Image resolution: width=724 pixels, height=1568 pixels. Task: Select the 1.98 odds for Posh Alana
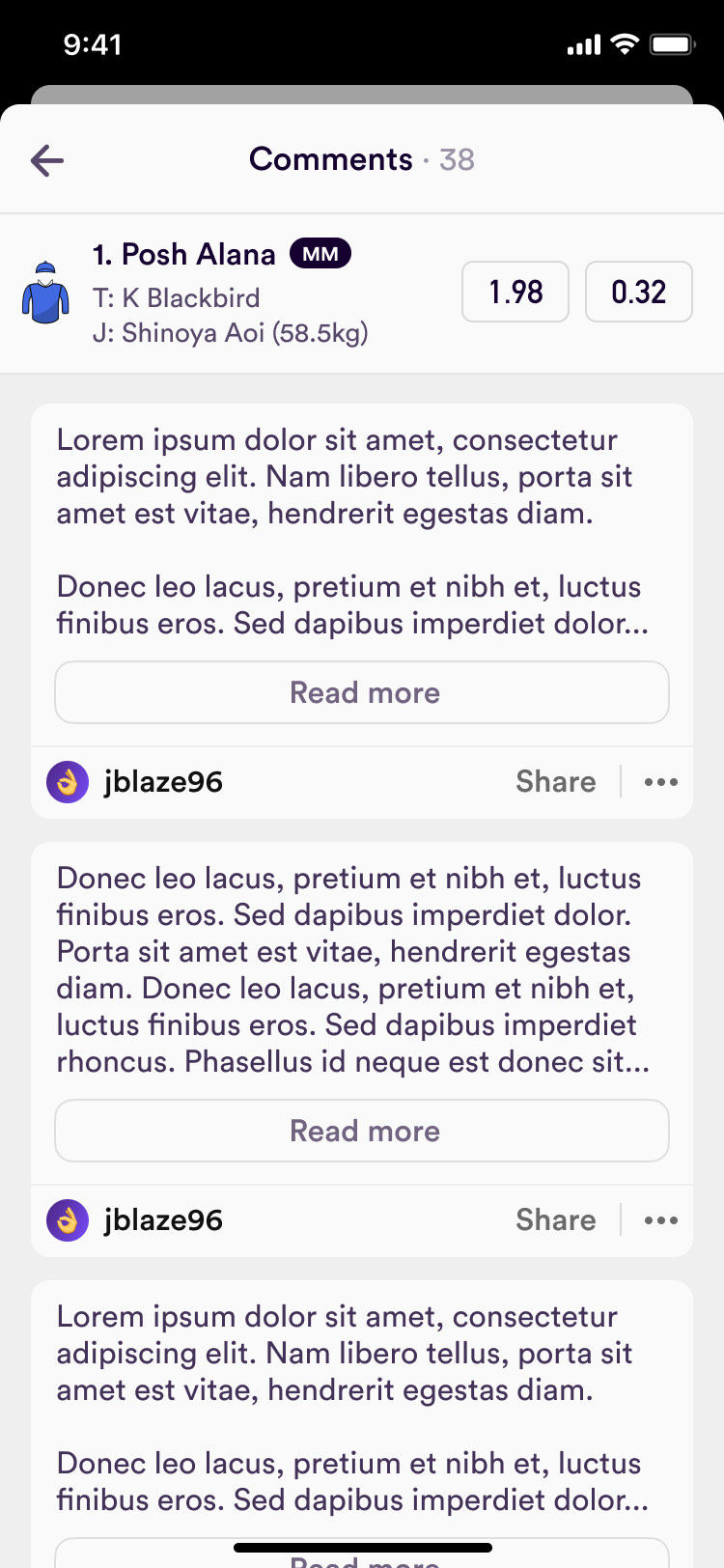click(515, 292)
